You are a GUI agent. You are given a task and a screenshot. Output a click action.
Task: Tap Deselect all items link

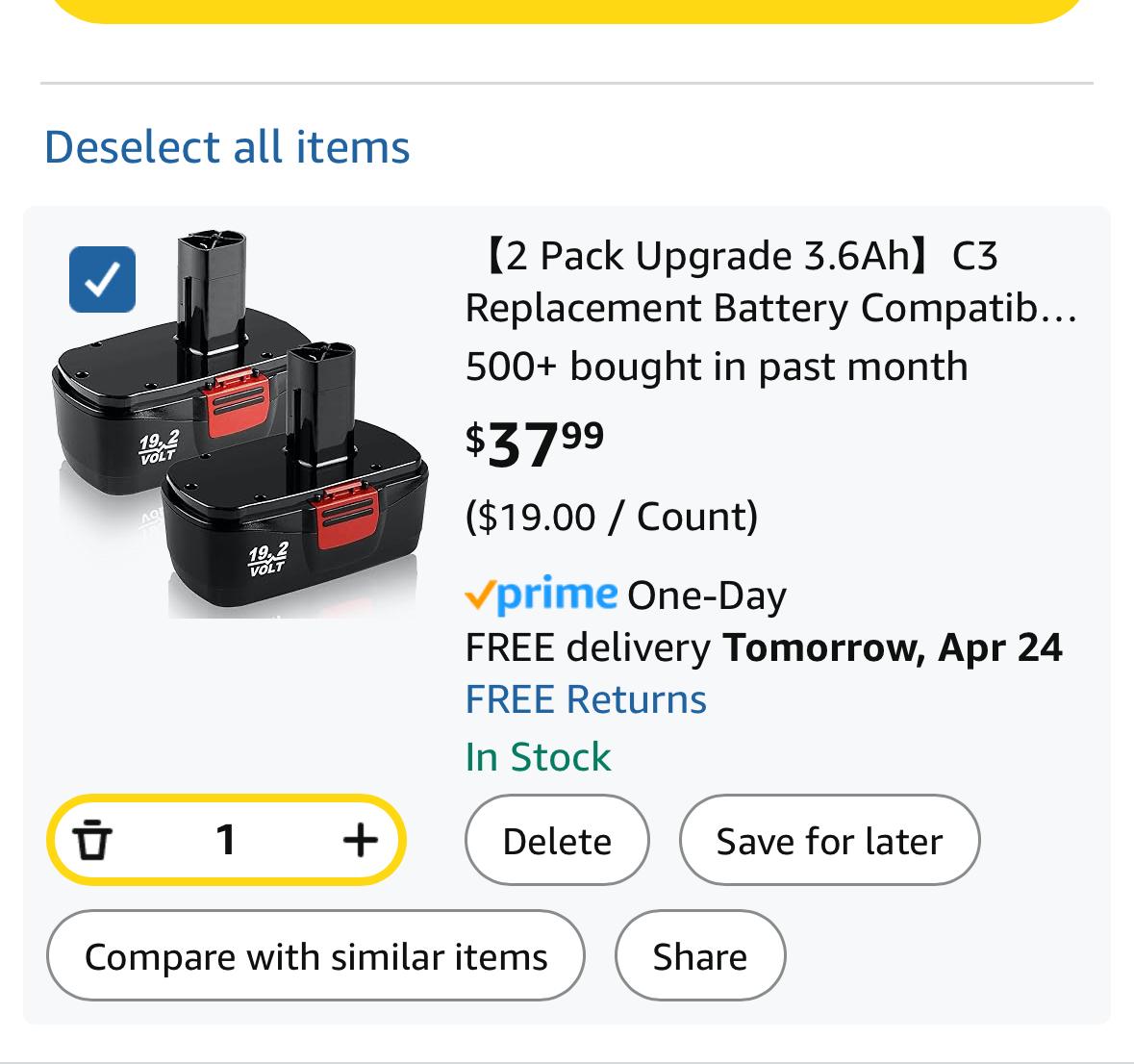point(227,147)
